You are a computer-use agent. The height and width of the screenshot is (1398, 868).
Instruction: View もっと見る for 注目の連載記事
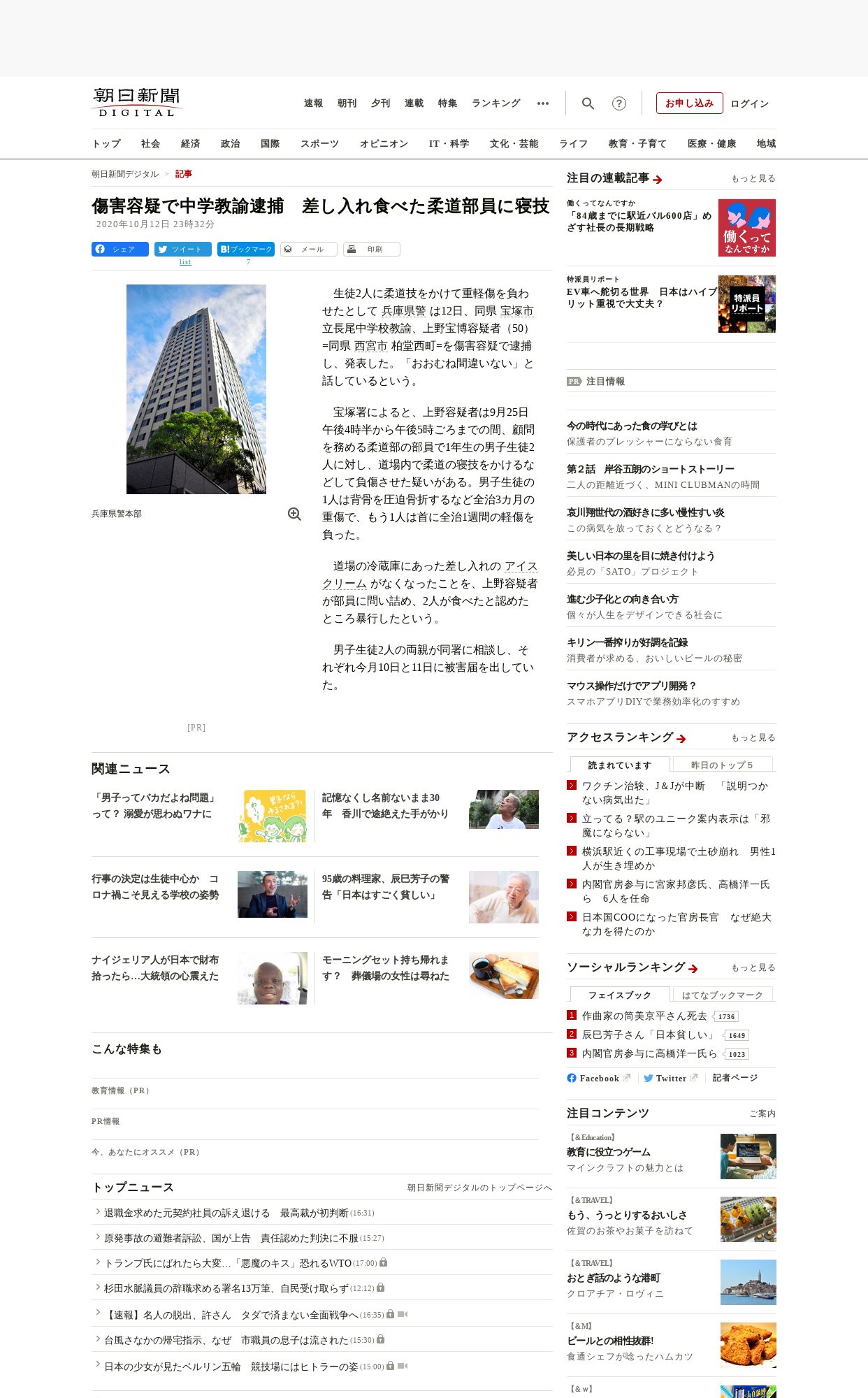point(753,178)
